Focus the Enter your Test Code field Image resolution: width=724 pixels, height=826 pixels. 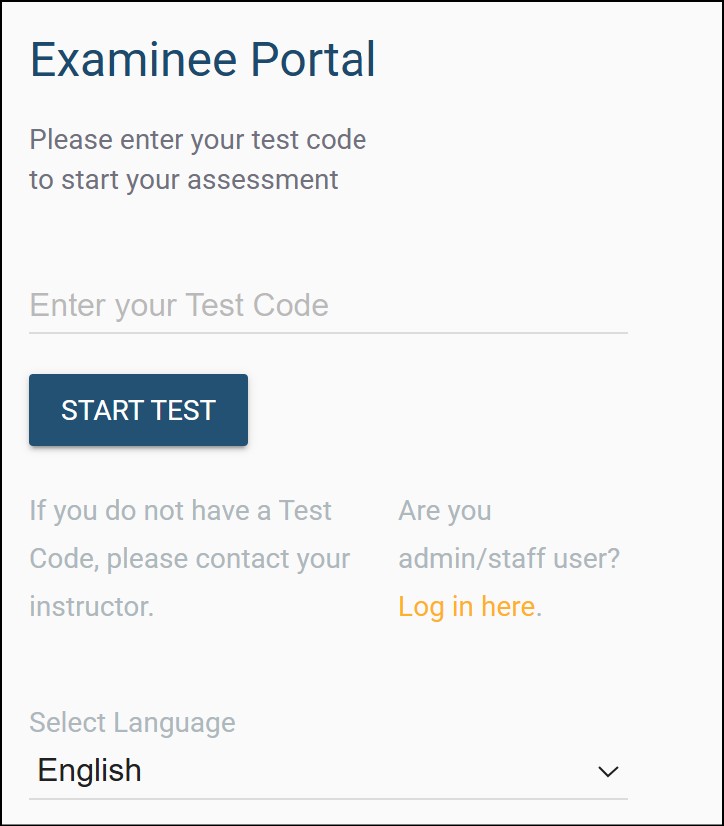328,305
